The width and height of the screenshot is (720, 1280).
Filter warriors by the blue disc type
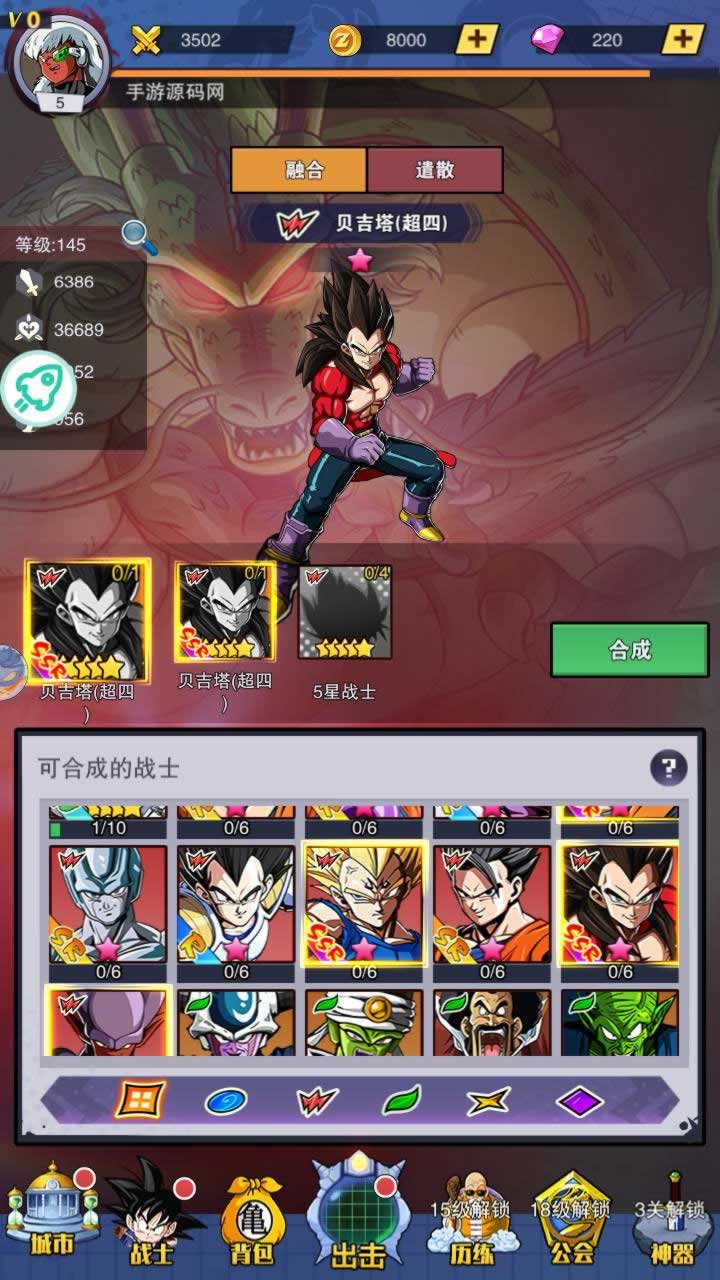coord(226,1101)
